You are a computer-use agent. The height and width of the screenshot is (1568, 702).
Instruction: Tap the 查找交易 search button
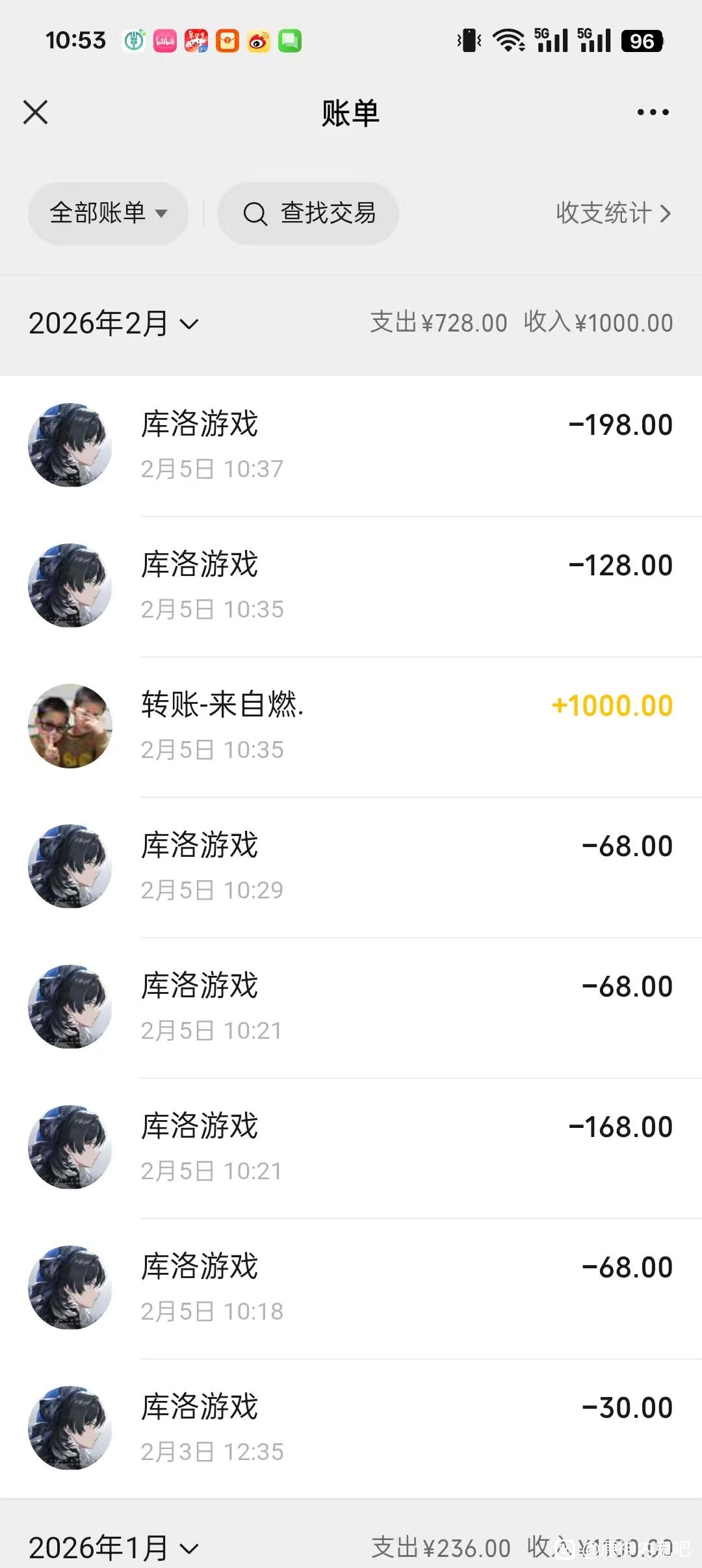(308, 213)
